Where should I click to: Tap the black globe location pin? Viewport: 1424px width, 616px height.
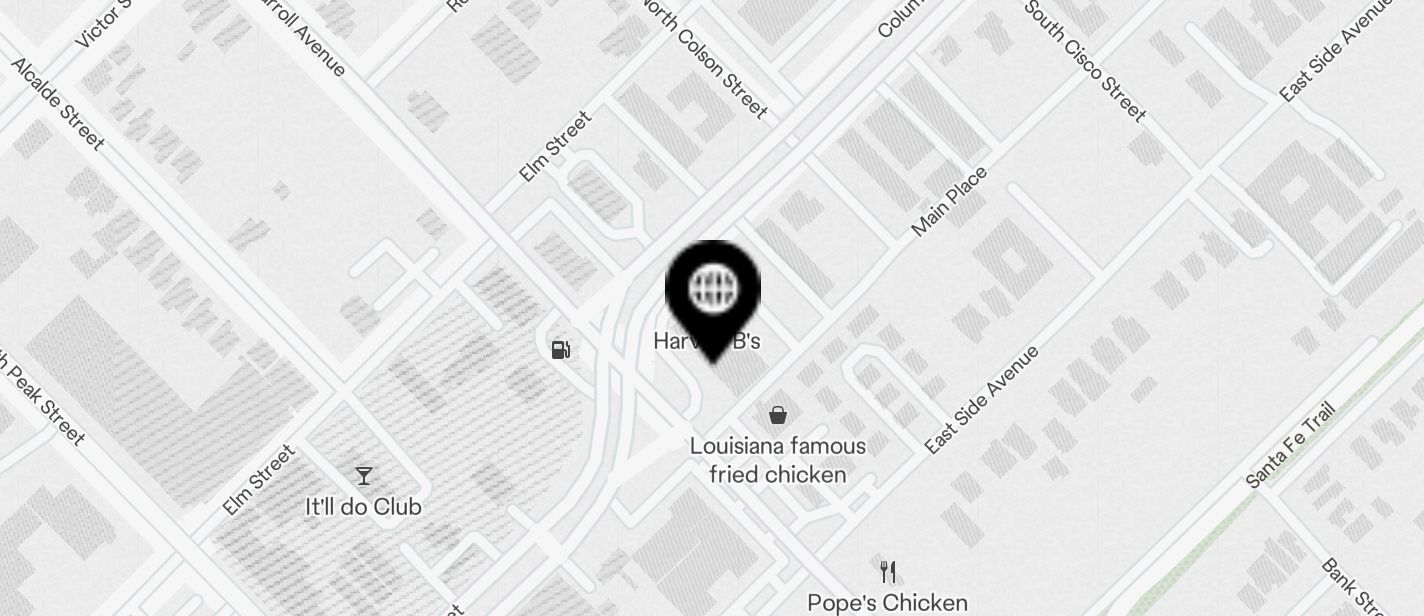tap(713, 291)
